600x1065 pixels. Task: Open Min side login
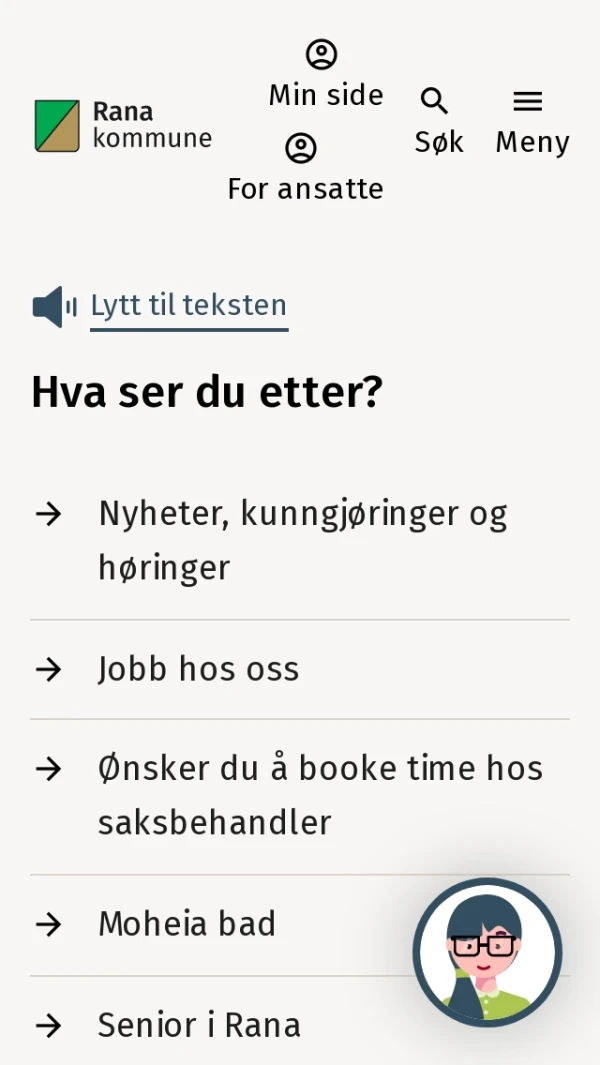[x=325, y=75]
